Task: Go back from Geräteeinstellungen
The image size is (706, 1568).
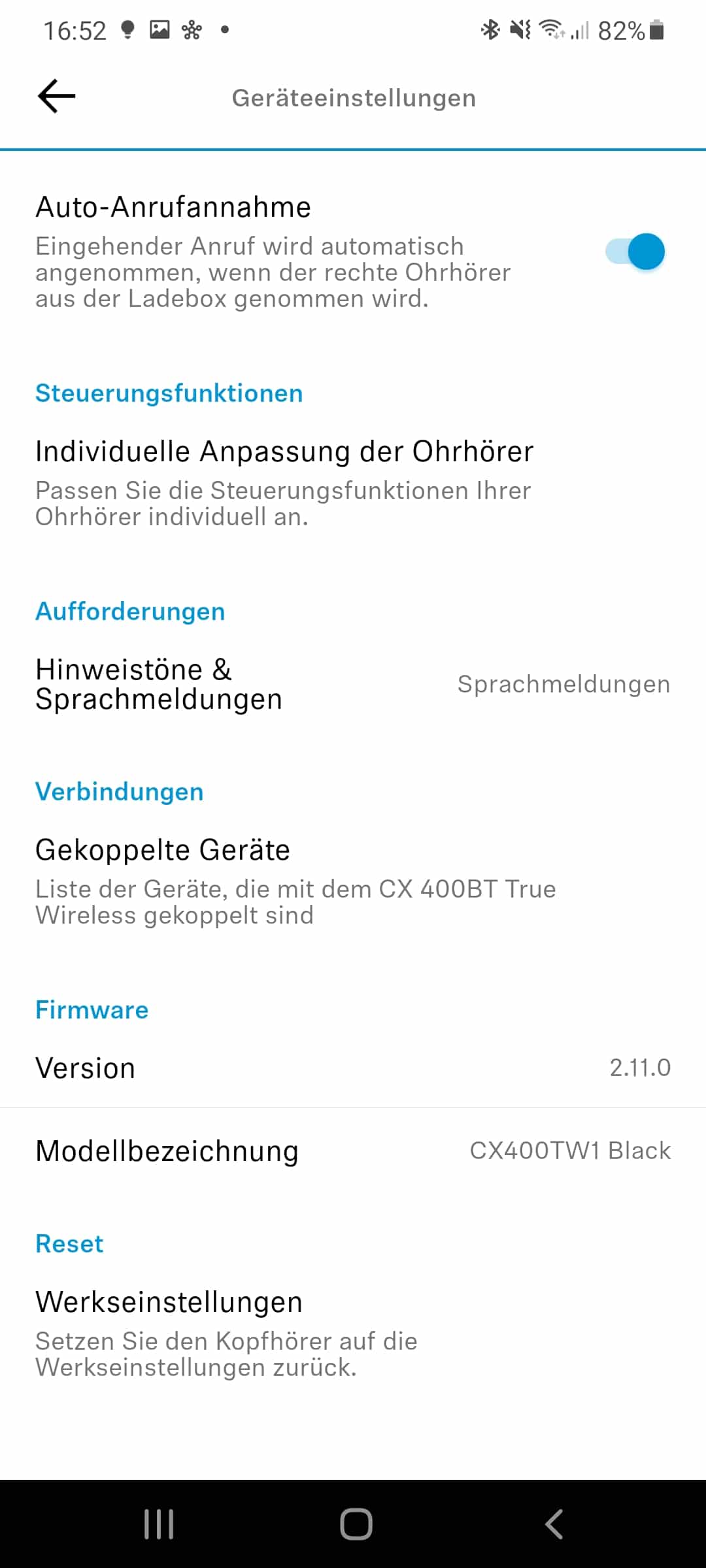Action: [57, 97]
